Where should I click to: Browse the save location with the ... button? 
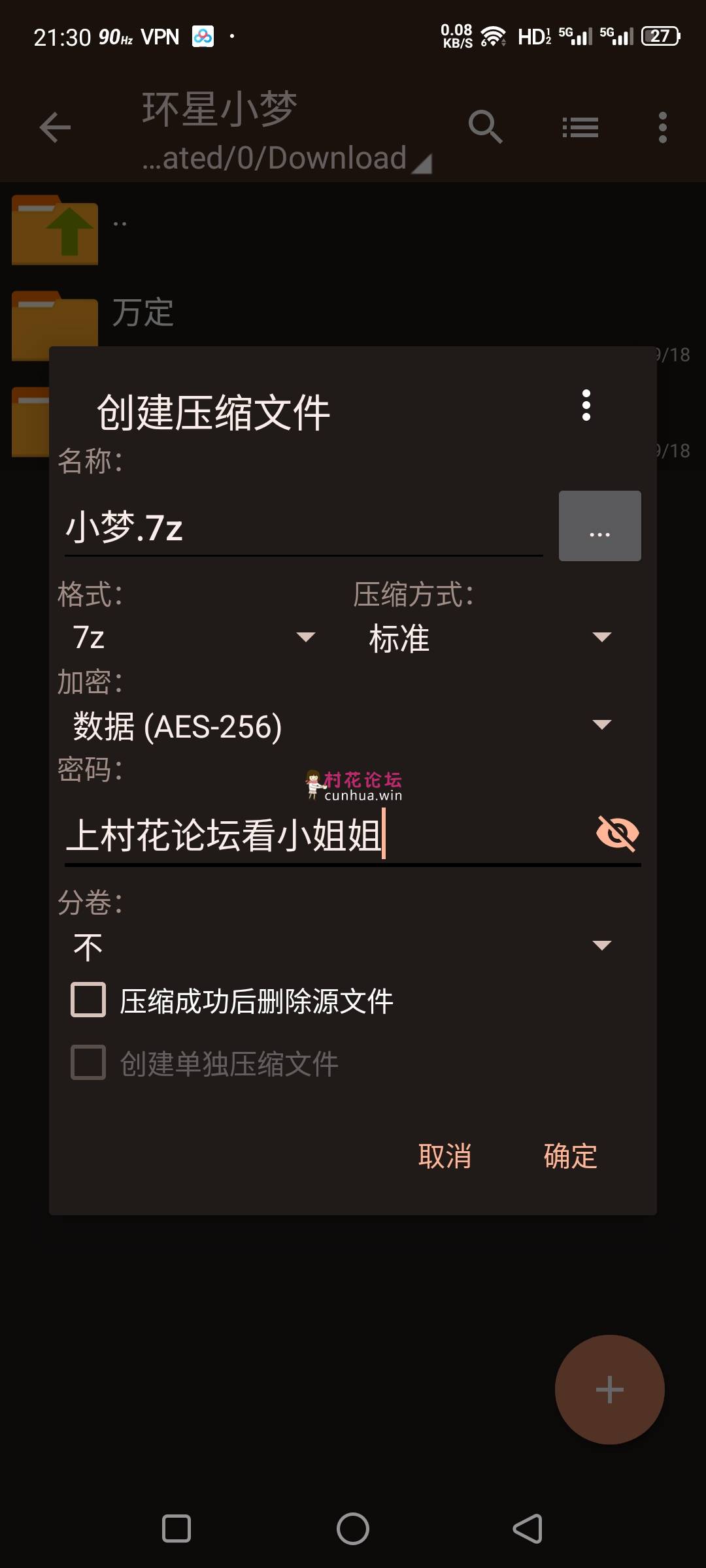click(599, 526)
